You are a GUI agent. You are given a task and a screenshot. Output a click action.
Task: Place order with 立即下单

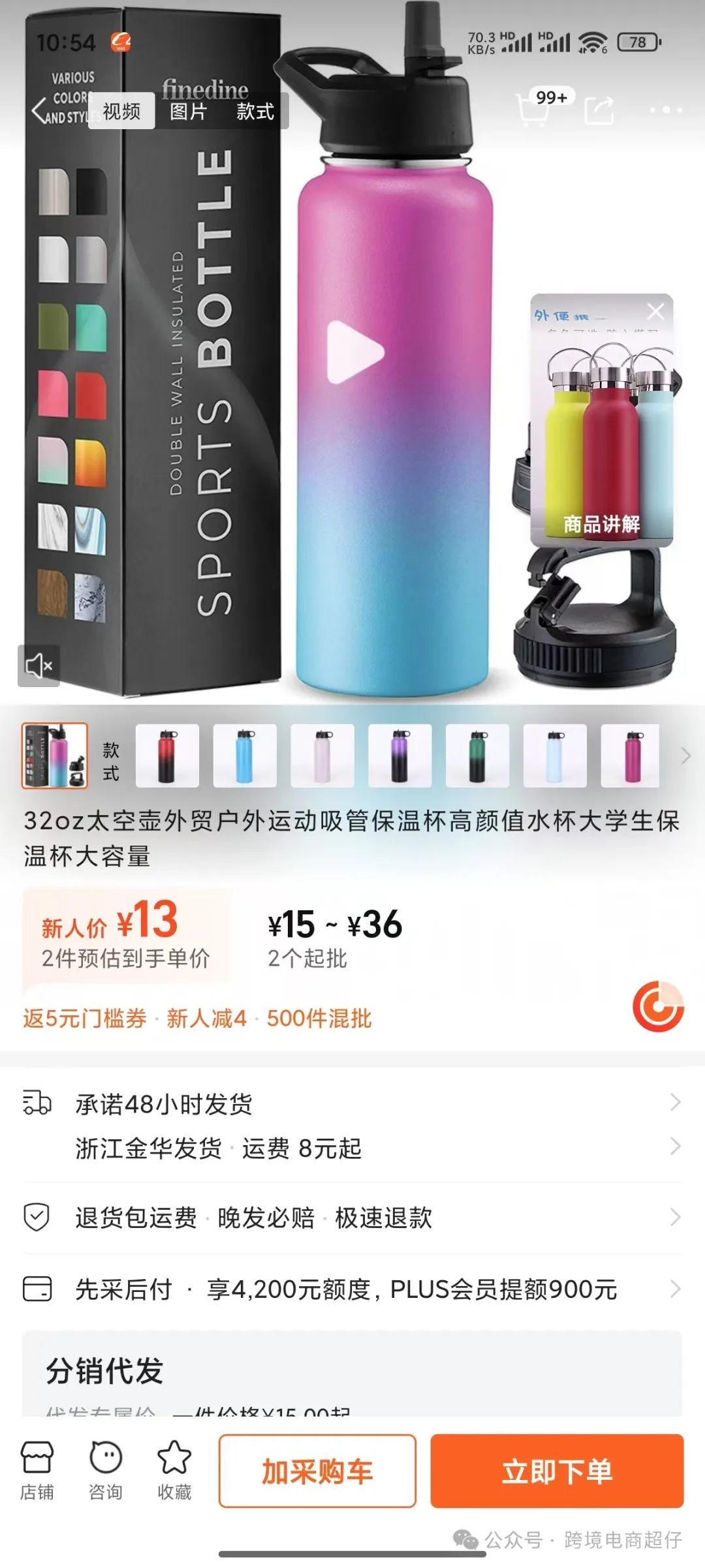tap(557, 1471)
